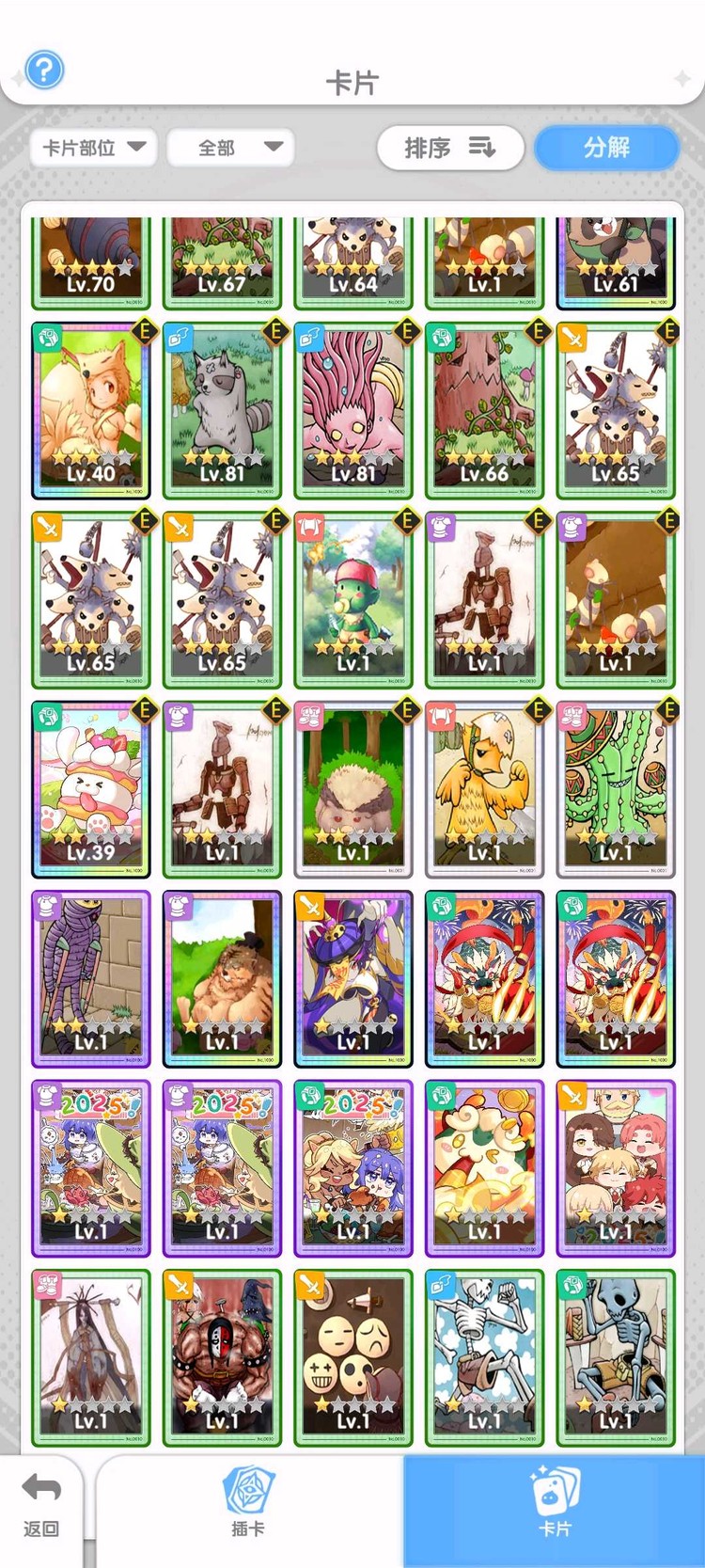This screenshot has width=705, height=1568.
Task: Open the purple bandaged mummy card
Action: click(90, 979)
